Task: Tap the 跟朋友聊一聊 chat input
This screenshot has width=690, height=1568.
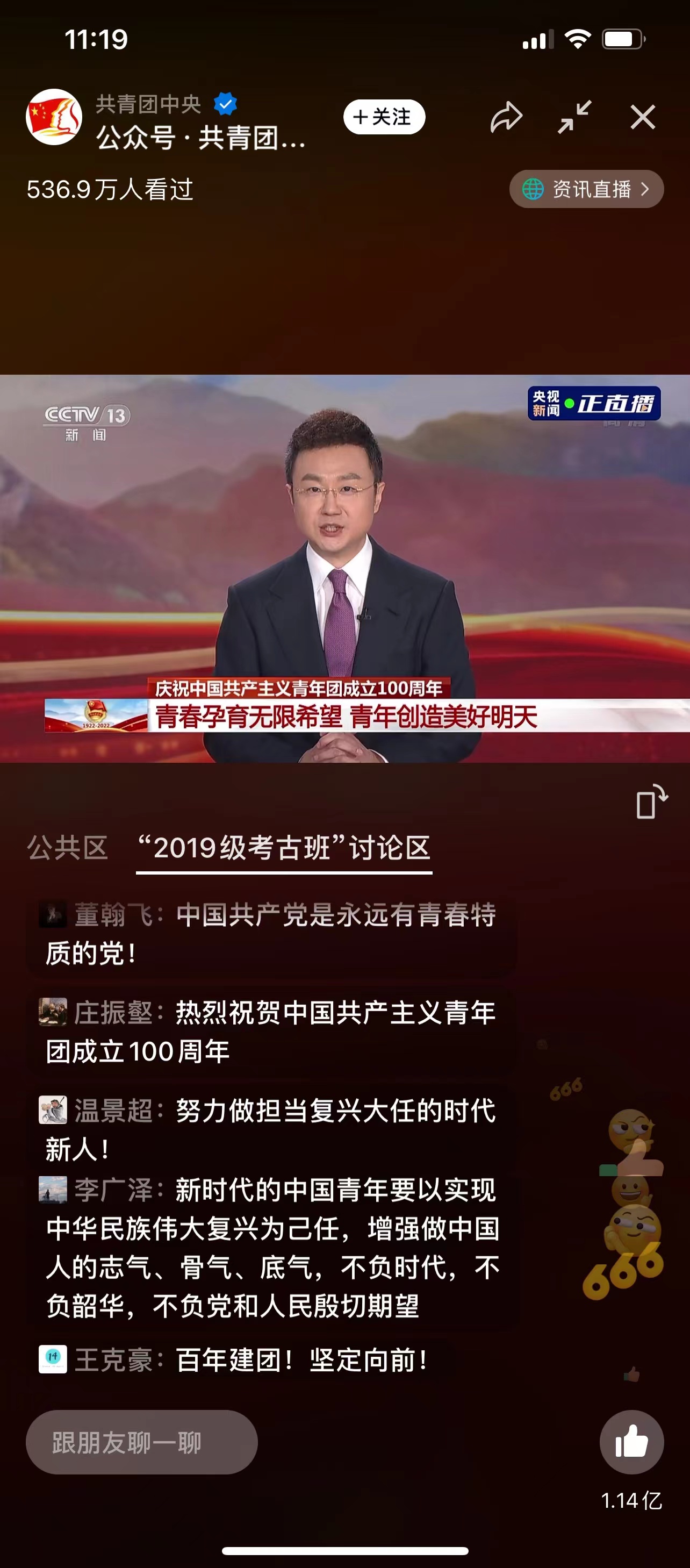Action: tap(141, 1442)
